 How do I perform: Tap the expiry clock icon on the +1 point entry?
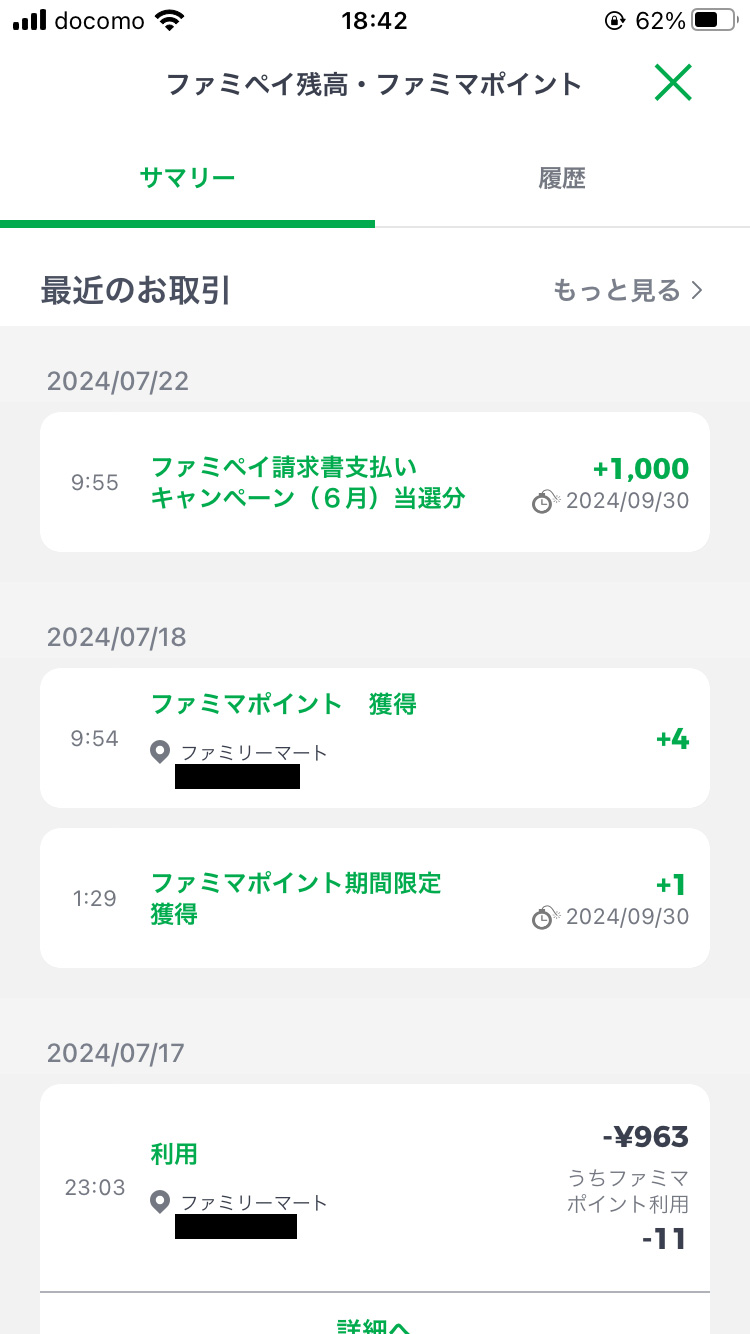point(544,917)
